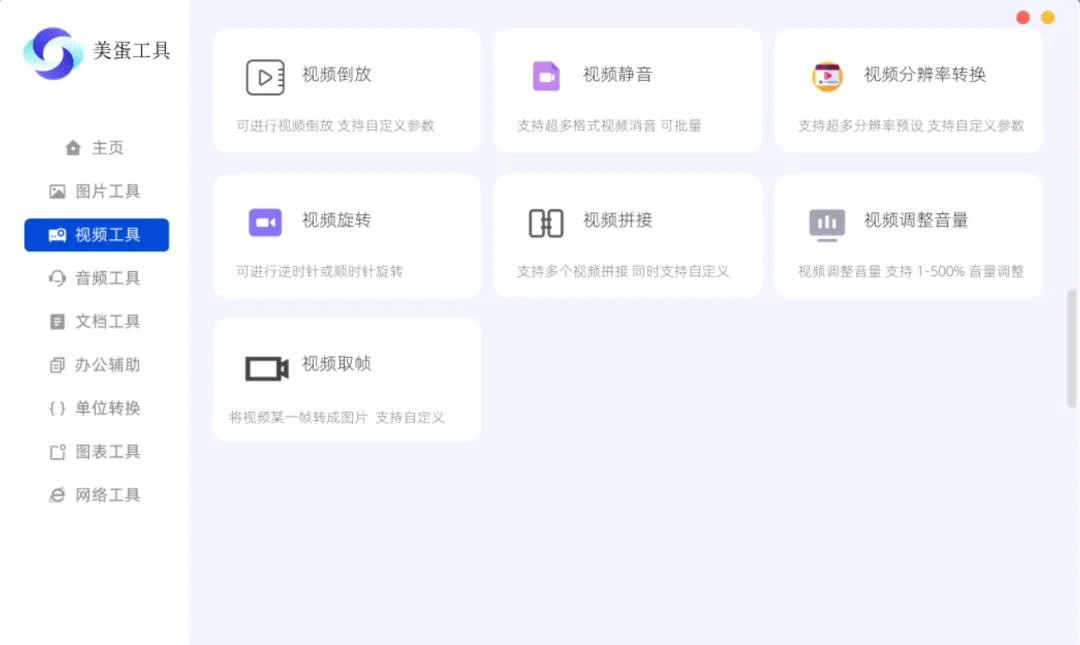This screenshot has height=645, width=1080.
Task: Open 文档工具 in the sidebar
Action: [x=96, y=321]
